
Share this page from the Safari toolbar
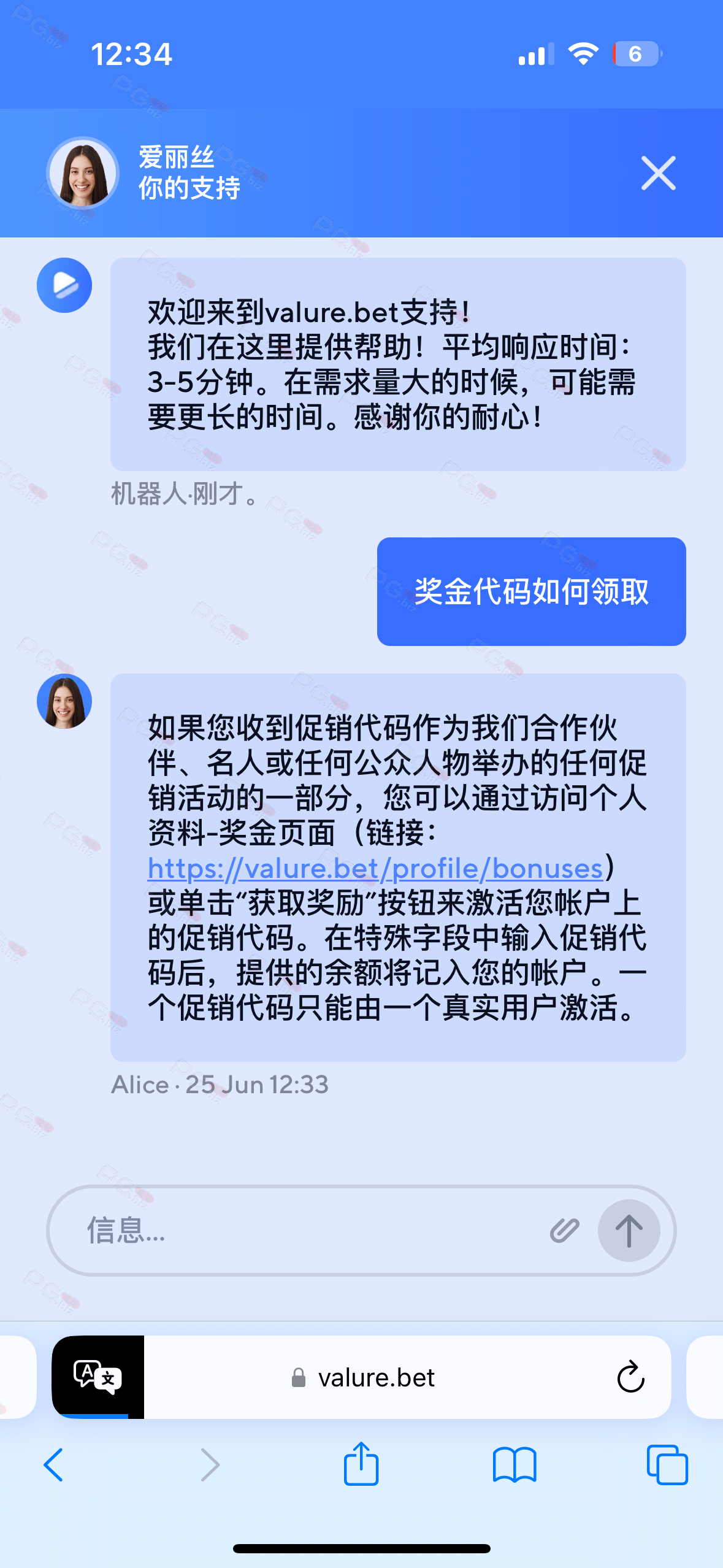click(361, 1464)
